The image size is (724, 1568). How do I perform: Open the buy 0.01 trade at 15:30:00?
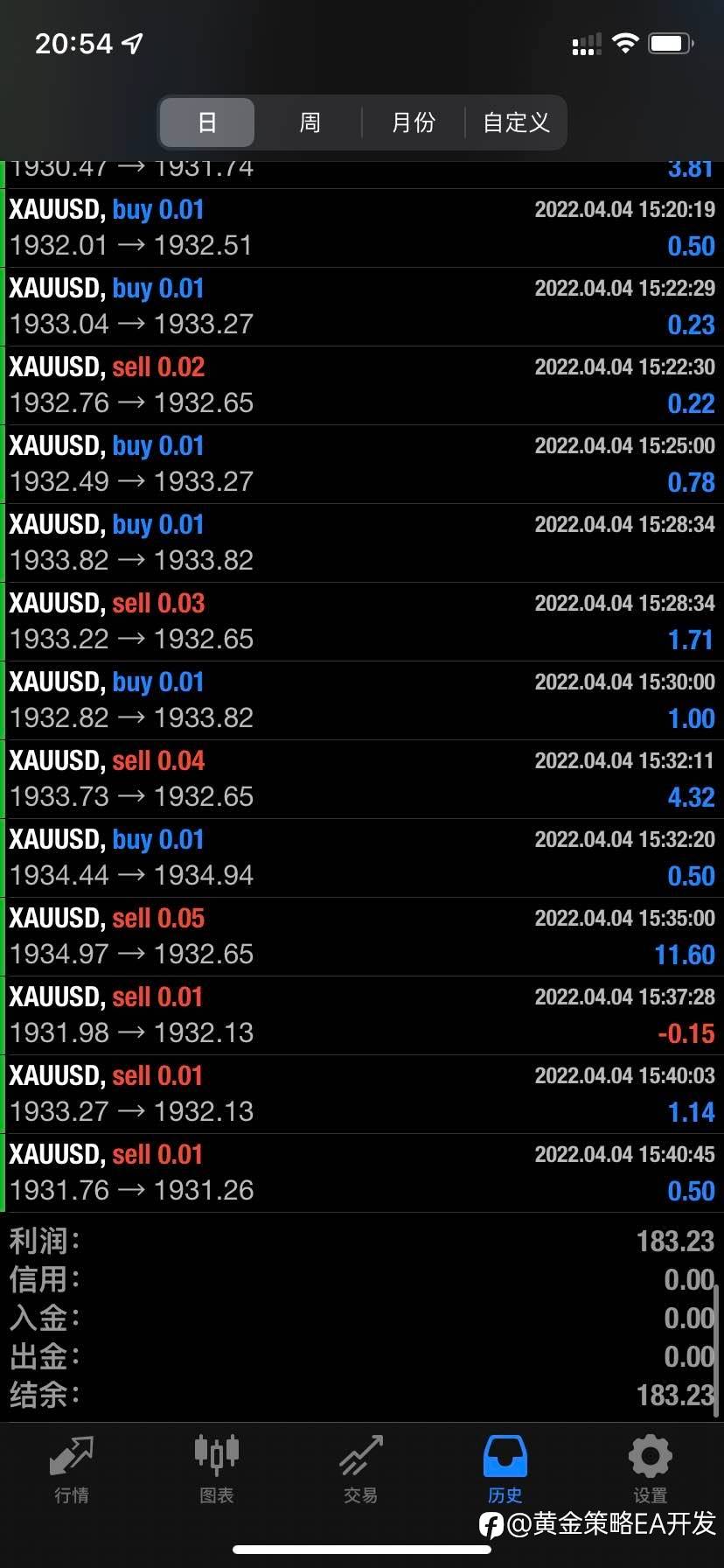[x=362, y=701]
